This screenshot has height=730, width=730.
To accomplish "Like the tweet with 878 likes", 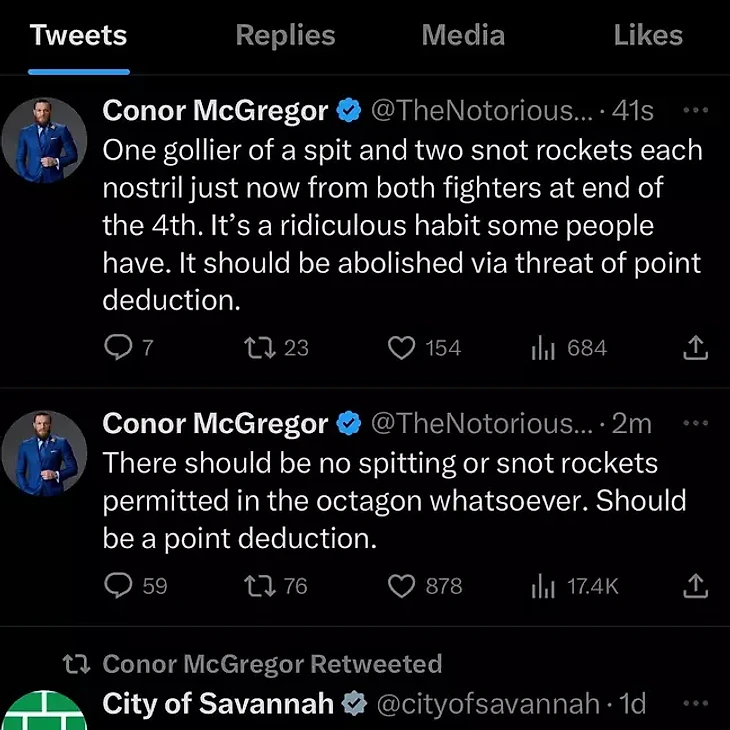I will coord(402,585).
